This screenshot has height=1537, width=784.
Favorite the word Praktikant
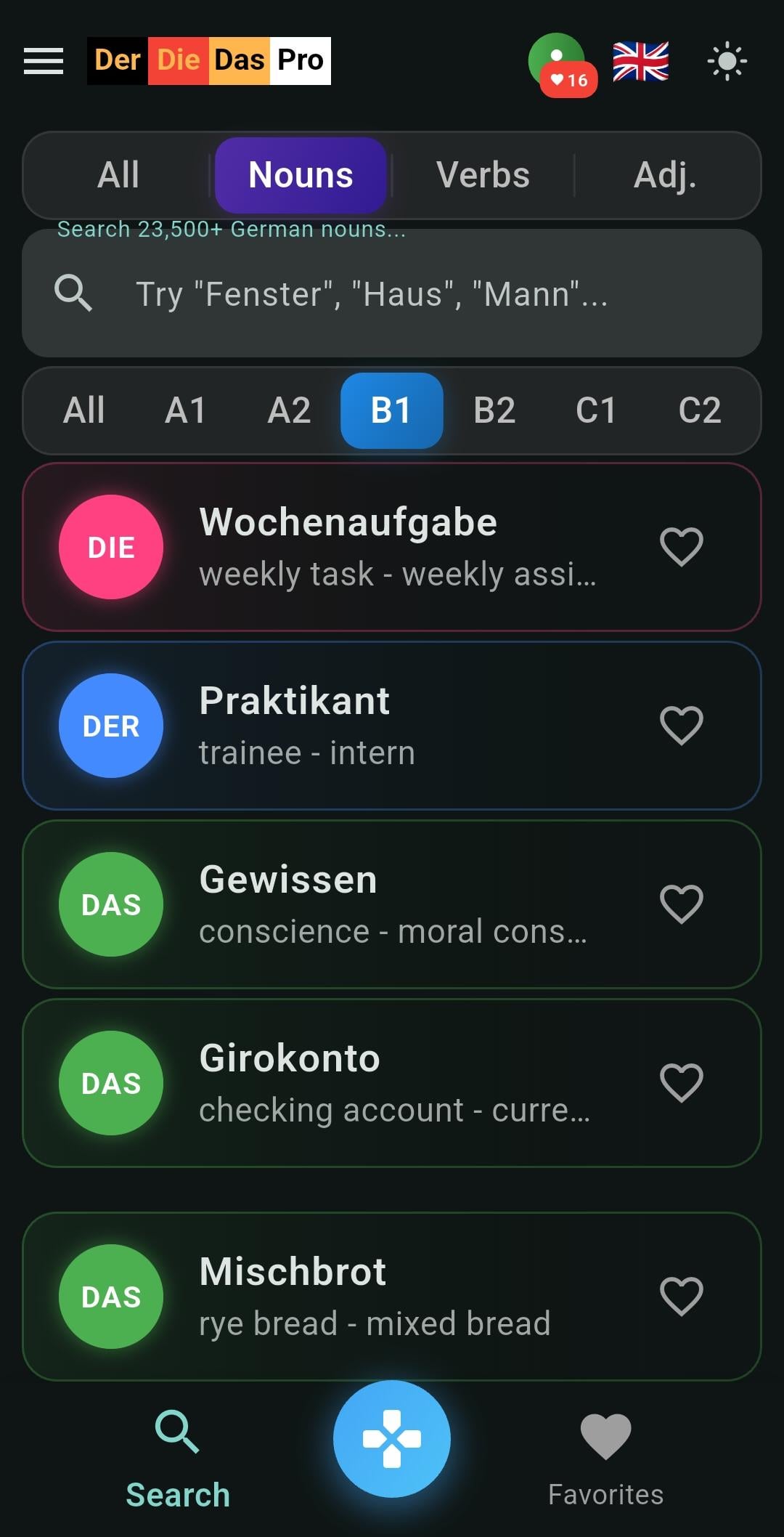[x=681, y=726]
